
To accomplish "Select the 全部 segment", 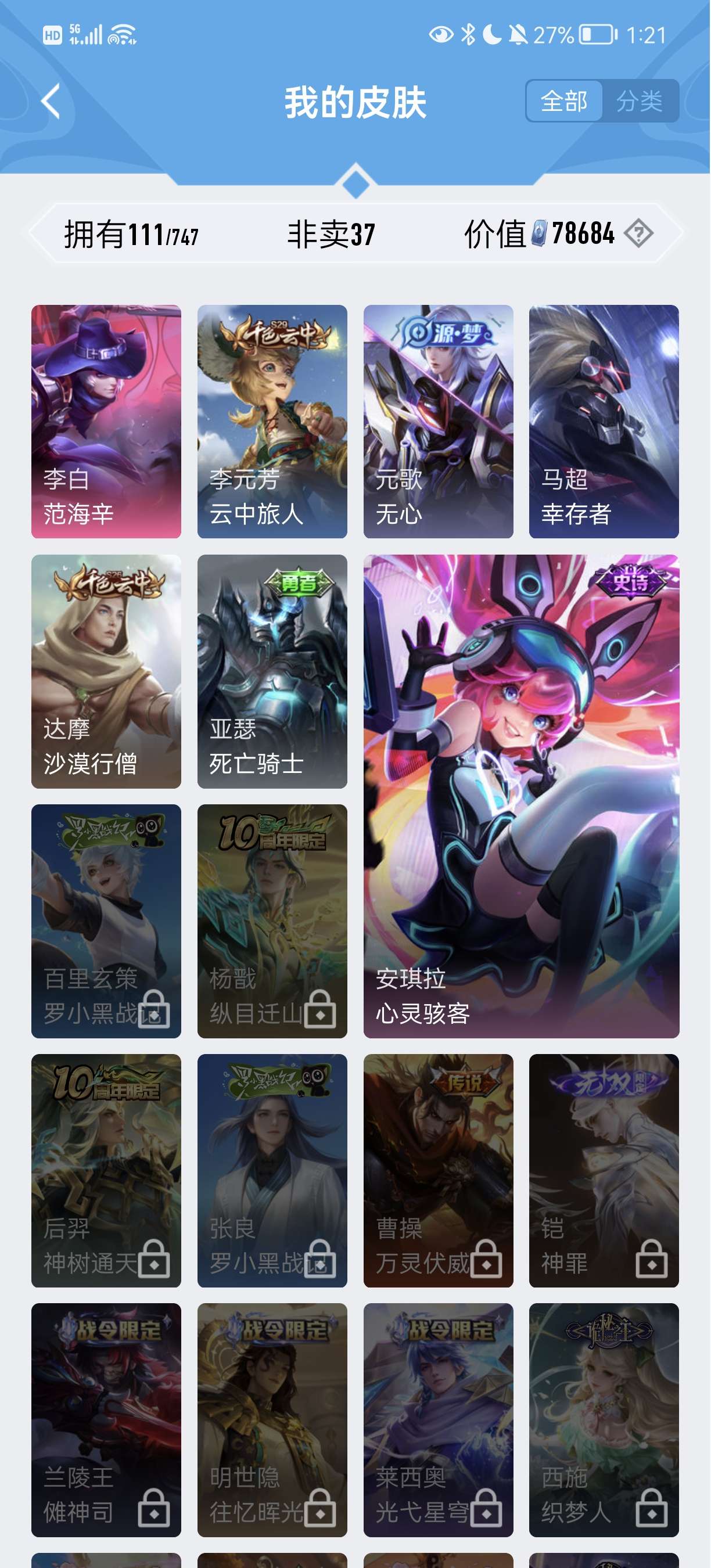I will (x=563, y=101).
